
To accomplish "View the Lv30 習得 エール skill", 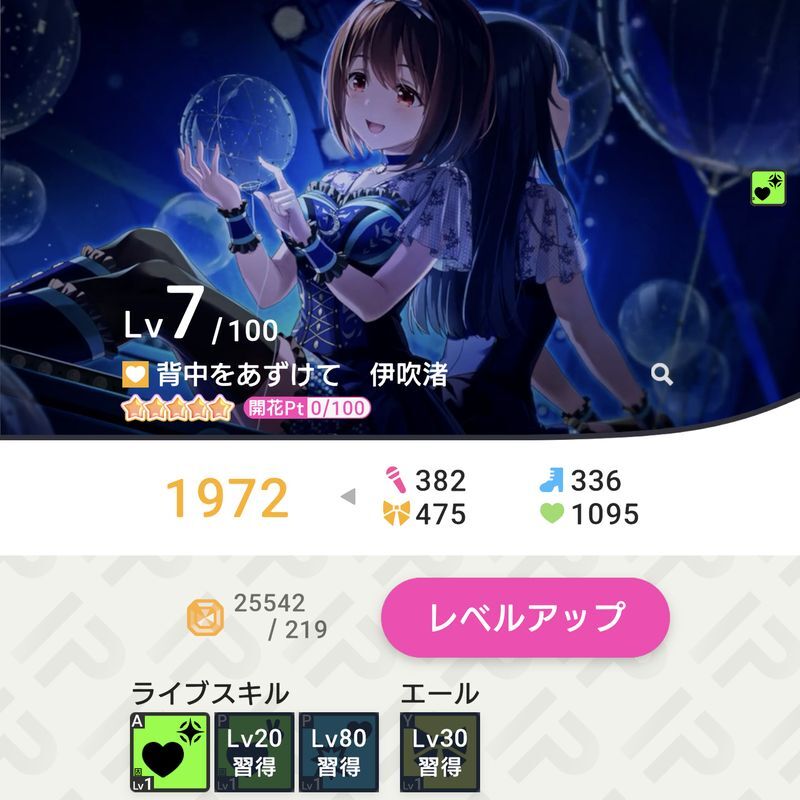I will click(x=439, y=752).
